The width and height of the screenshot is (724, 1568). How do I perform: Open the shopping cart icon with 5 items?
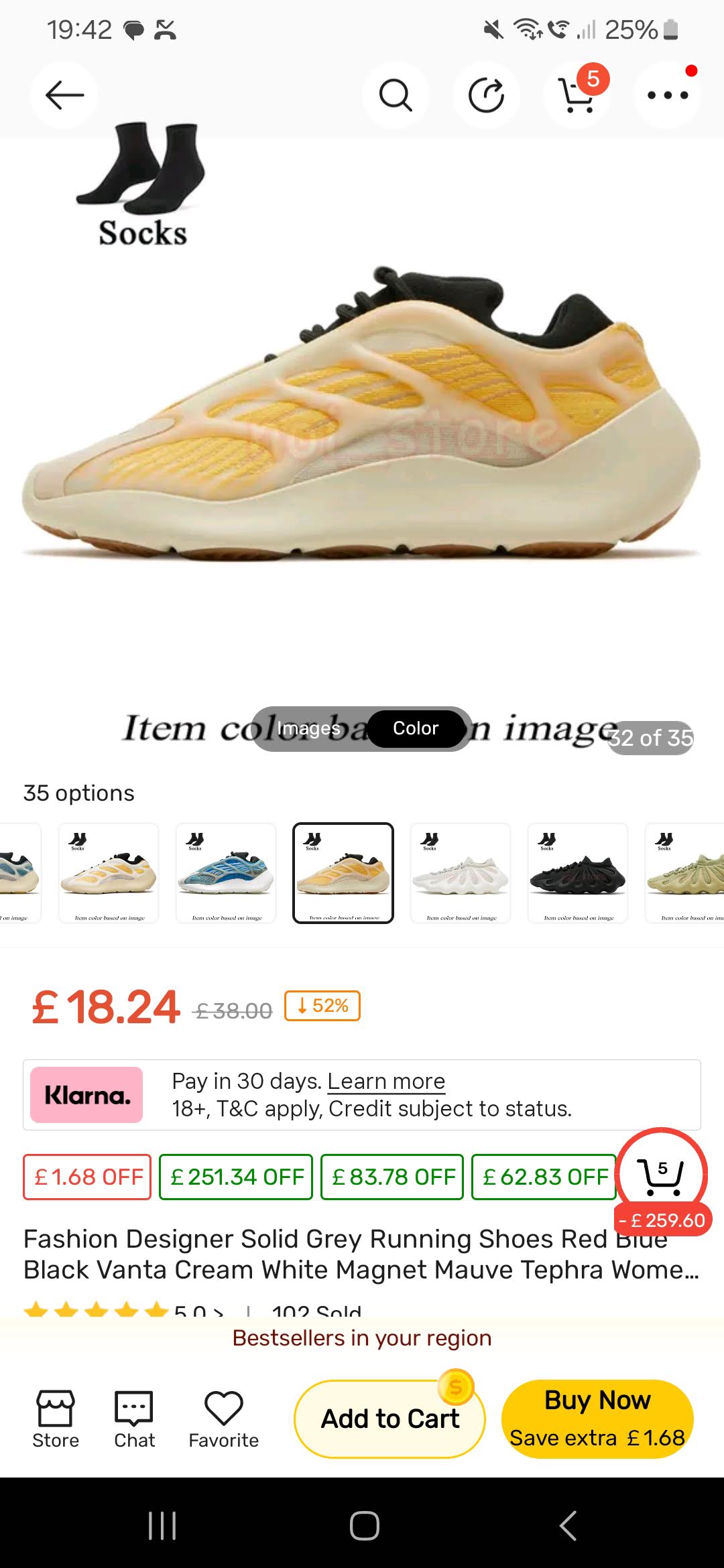tap(577, 95)
